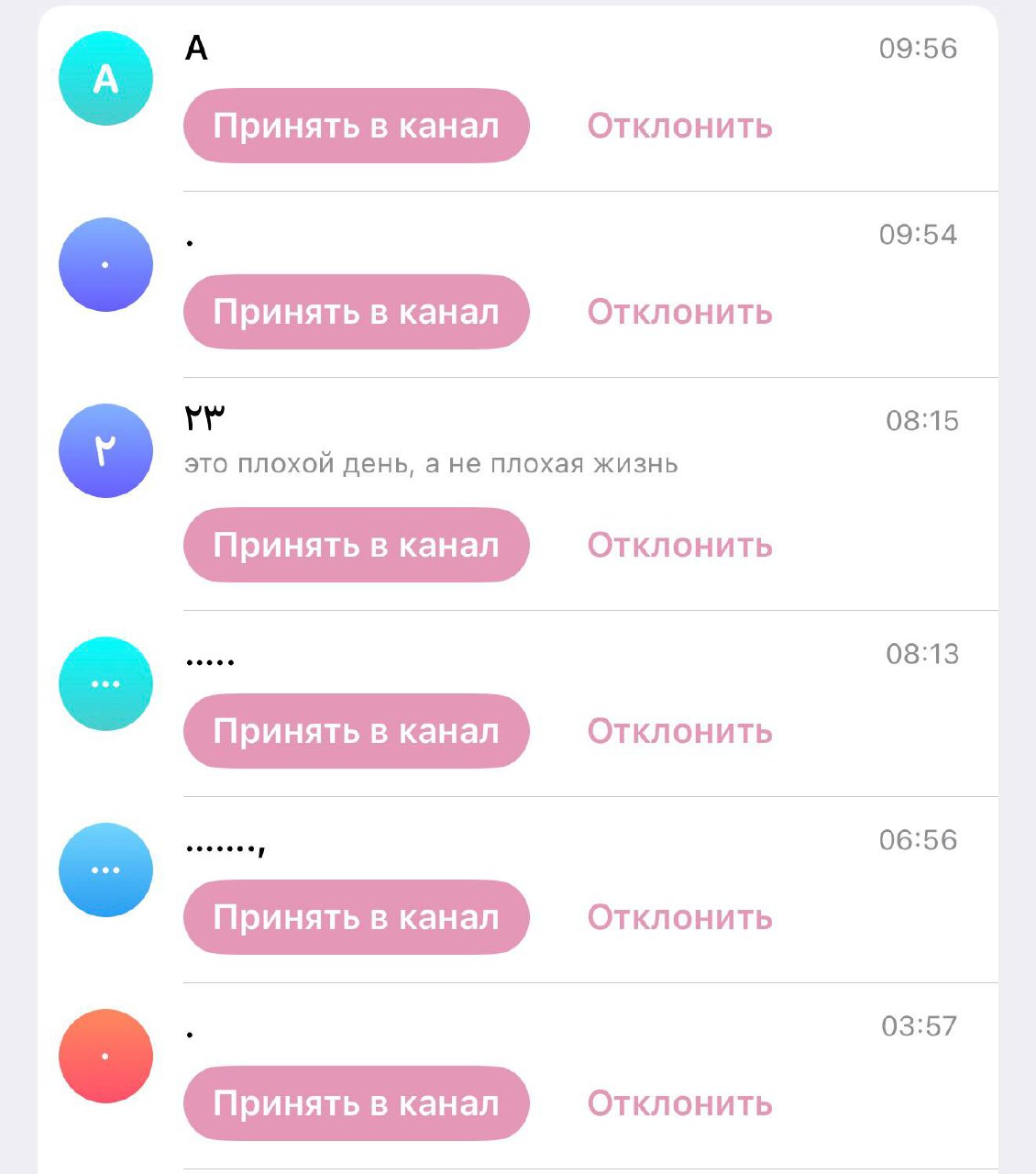
Task: View the 03:57 requester's red avatar profile
Action: pos(105,1056)
